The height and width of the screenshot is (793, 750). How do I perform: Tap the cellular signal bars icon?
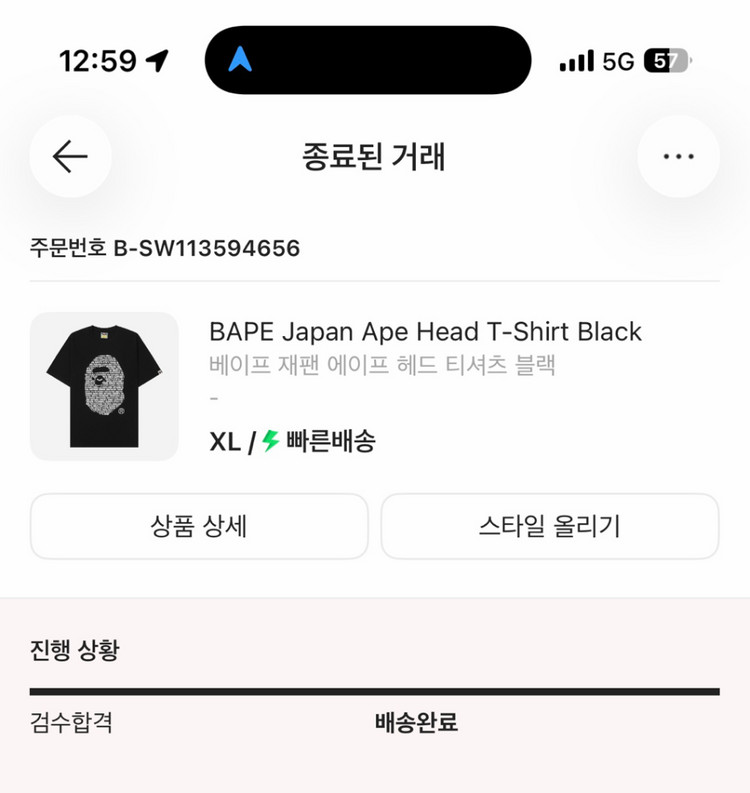[x=577, y=60]
